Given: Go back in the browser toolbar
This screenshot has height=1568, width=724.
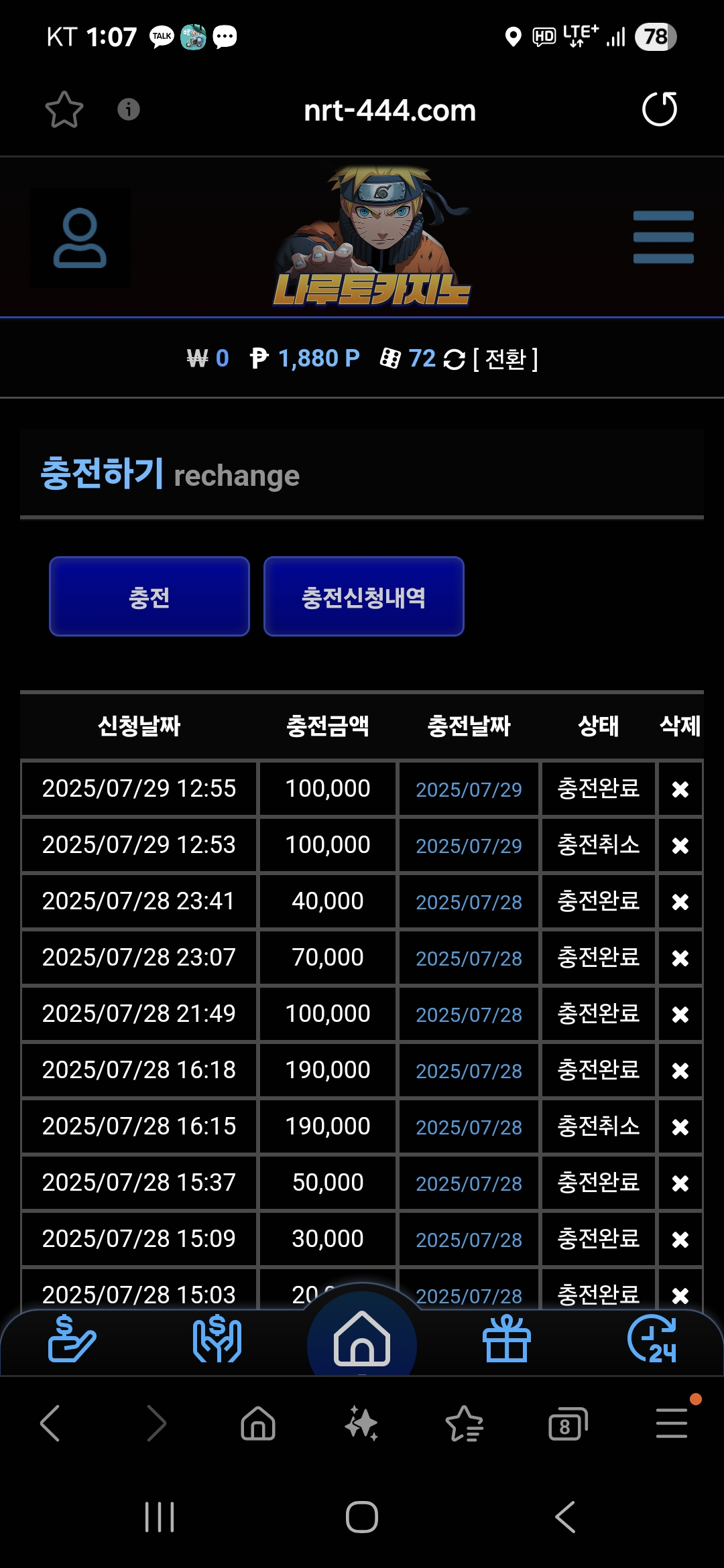Looking at the screenshot, I should (x=50, y=1423).
